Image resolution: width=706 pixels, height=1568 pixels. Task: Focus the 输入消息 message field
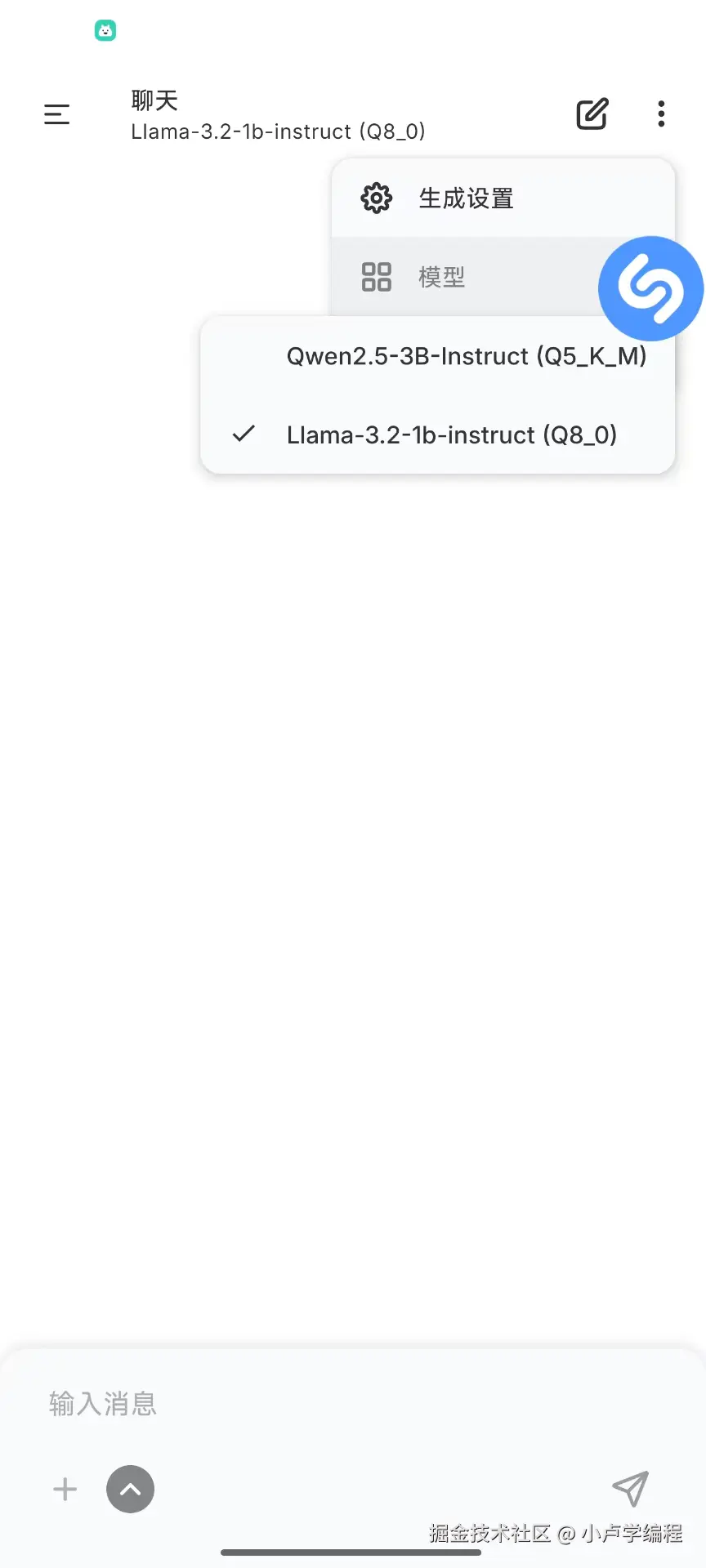(x=327, y=1404)
